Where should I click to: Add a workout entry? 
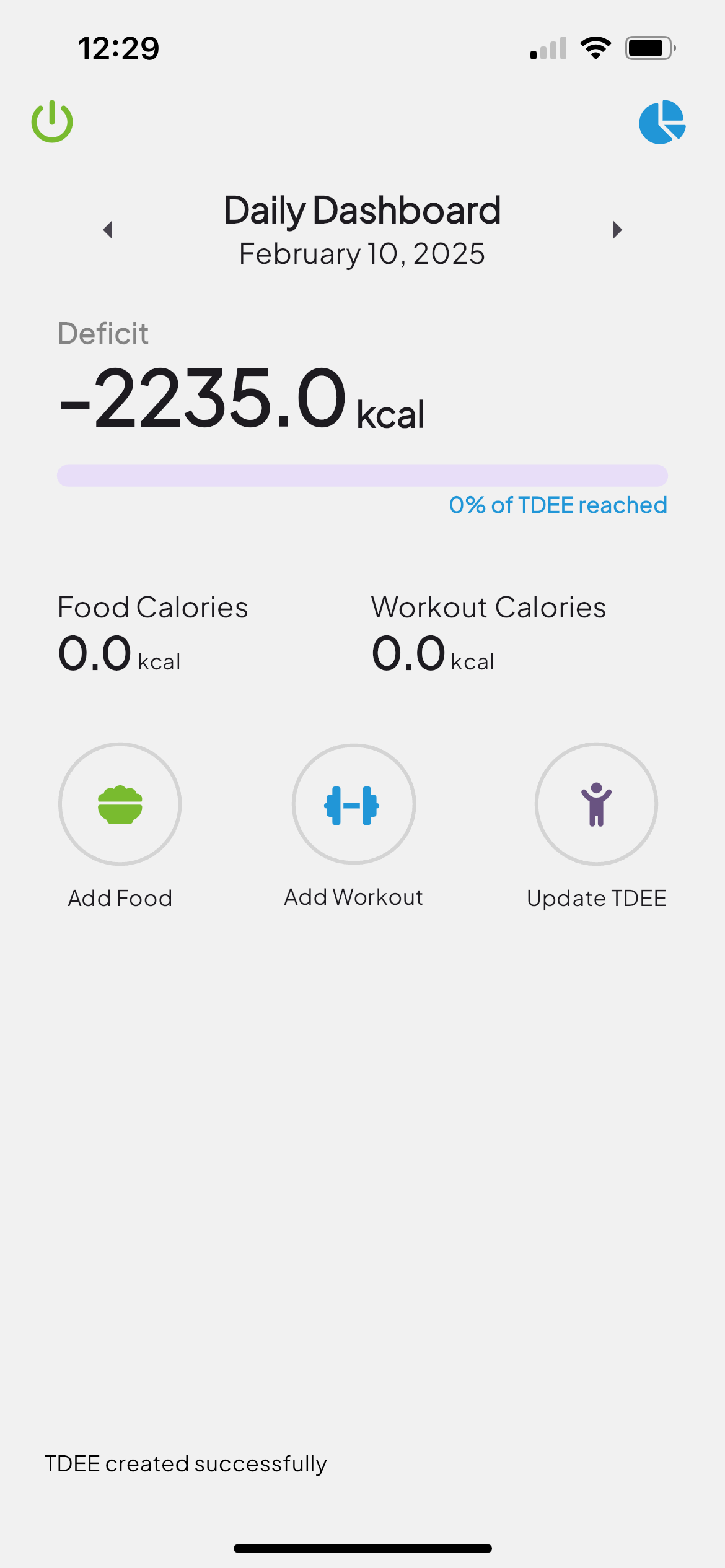pyautogui.click(x=353, y=804)
